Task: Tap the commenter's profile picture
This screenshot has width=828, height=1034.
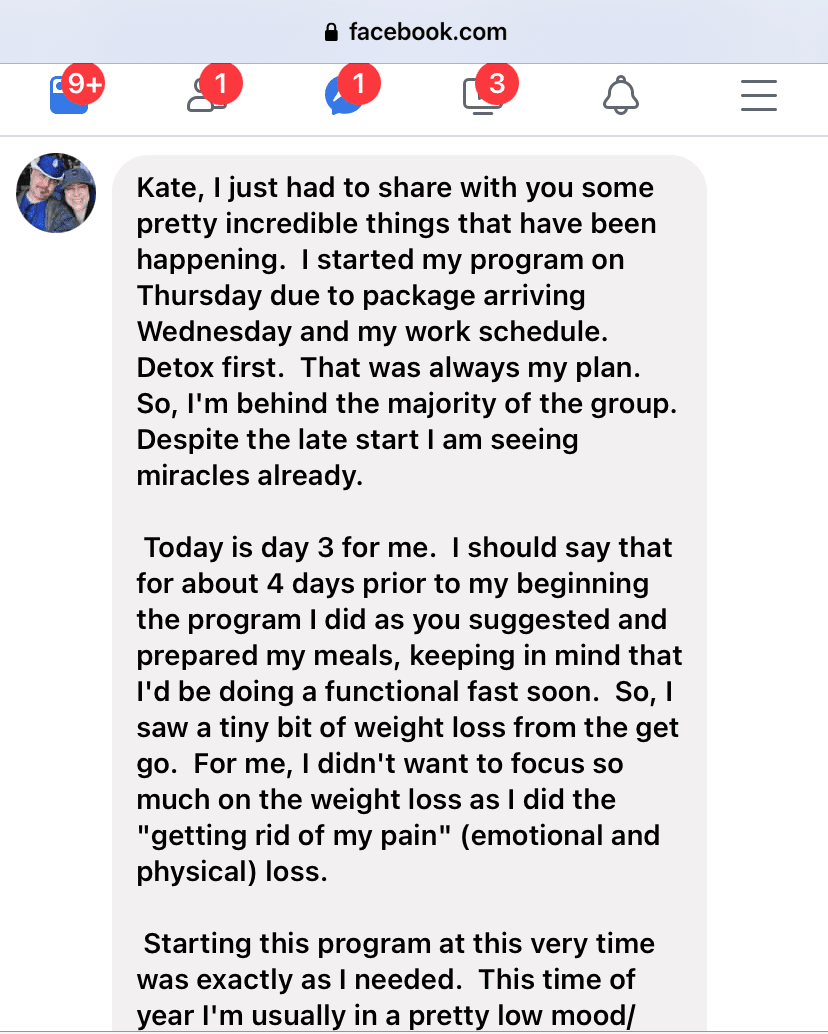Action: pos(56,193)
